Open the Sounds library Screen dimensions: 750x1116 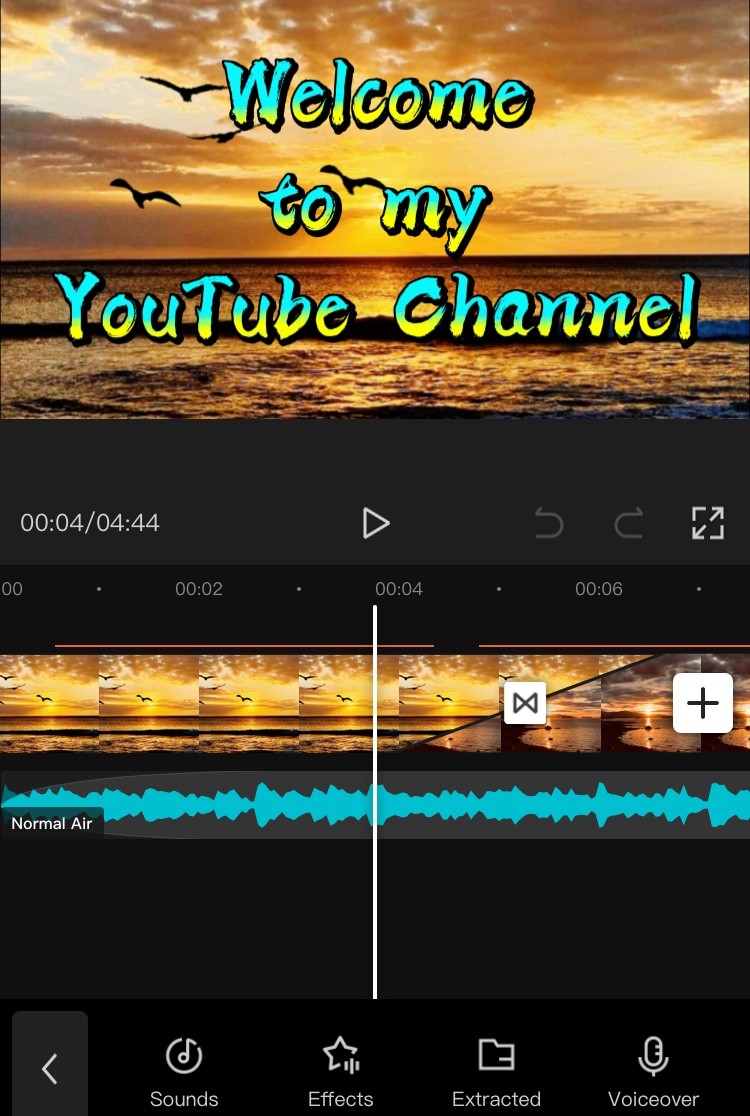(x=184, y=1072)
